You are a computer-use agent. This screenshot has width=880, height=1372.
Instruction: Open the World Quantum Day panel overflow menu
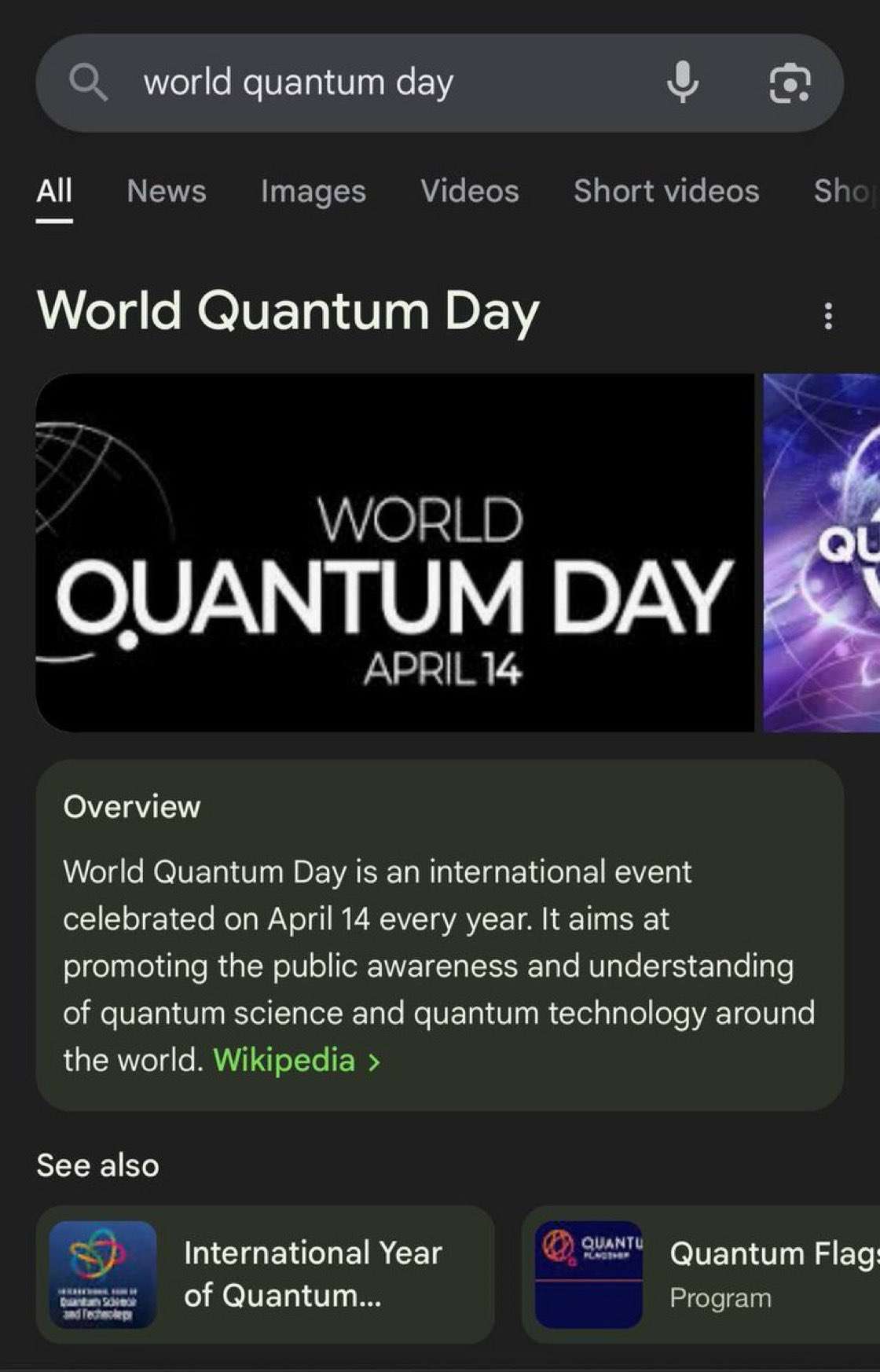[827, 316]
